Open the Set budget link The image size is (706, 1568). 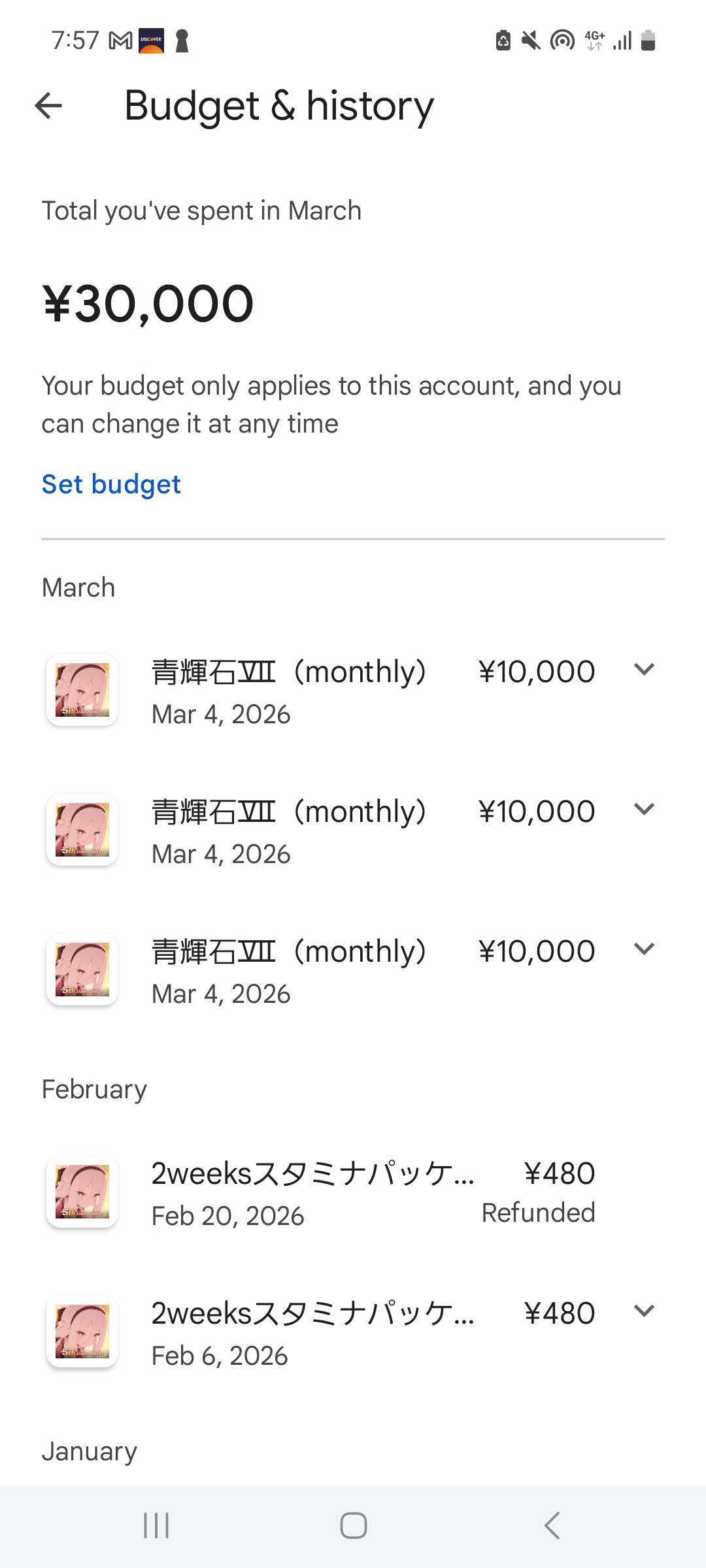(111, 484)
